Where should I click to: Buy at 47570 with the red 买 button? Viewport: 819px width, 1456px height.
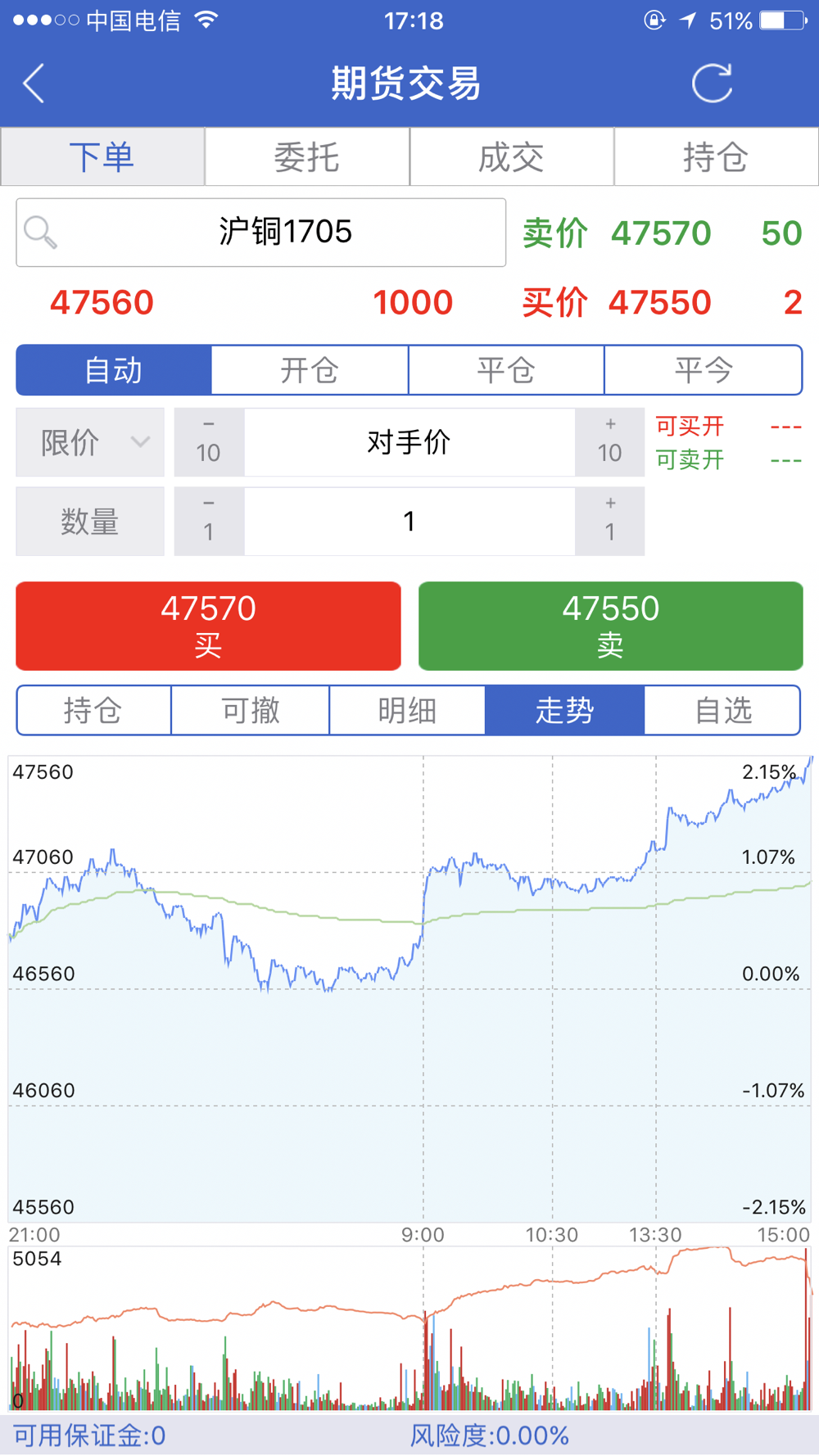click(x=208, y=626)
